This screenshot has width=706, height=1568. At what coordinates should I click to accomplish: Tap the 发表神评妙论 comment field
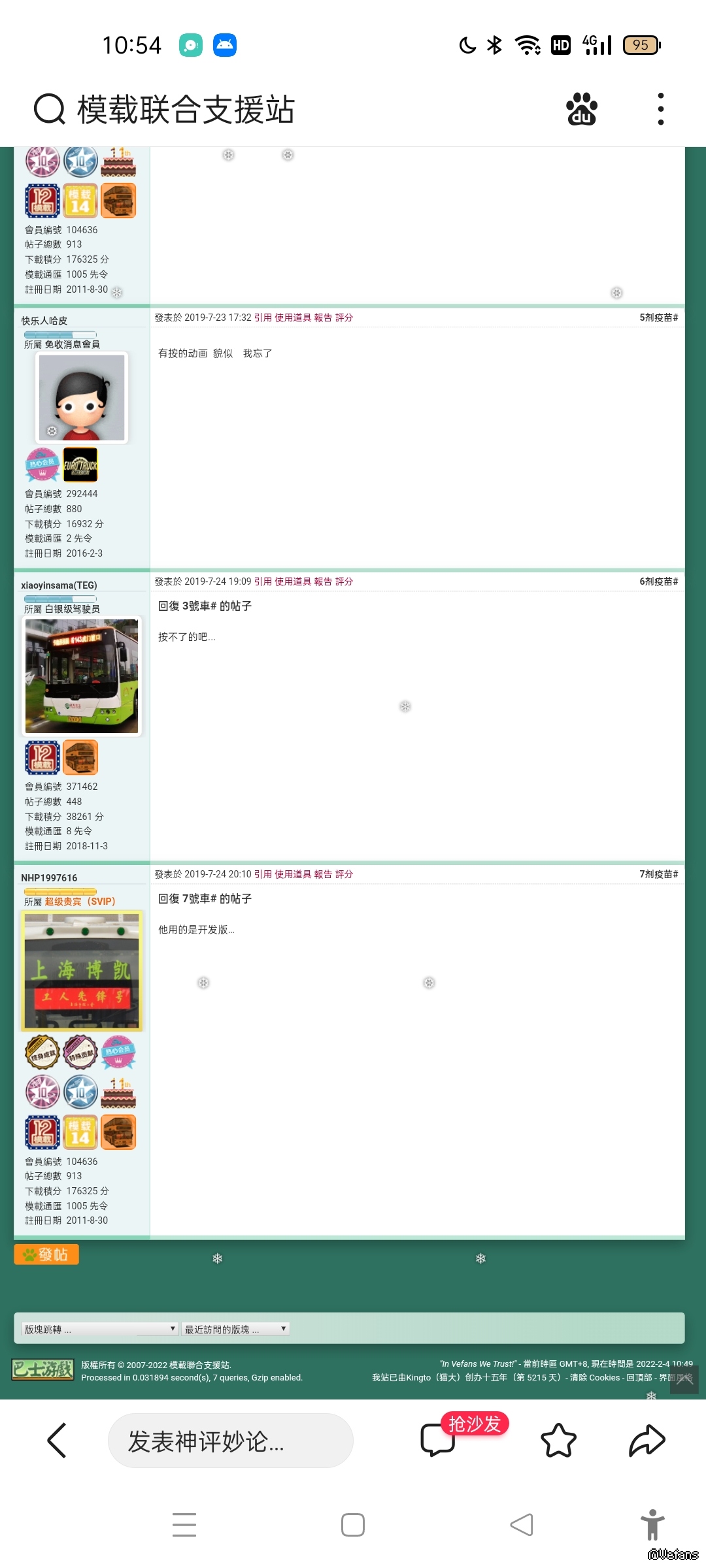[230, 1441]
